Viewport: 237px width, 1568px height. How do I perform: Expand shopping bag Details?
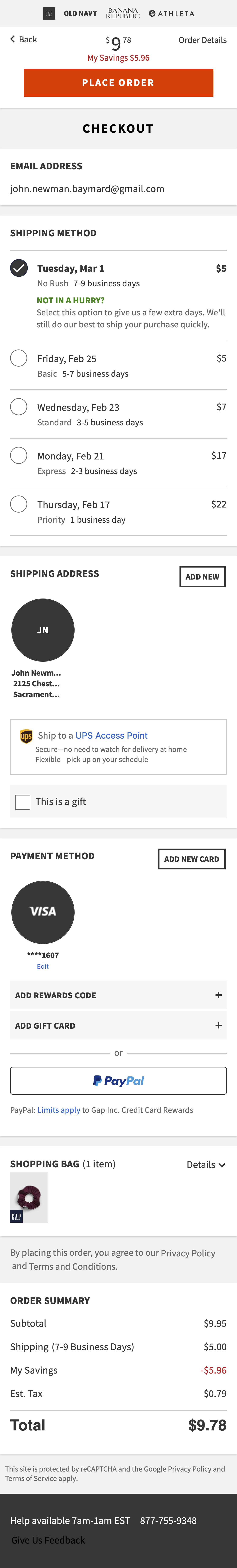pyautogui.click(x=206, y=1164)
